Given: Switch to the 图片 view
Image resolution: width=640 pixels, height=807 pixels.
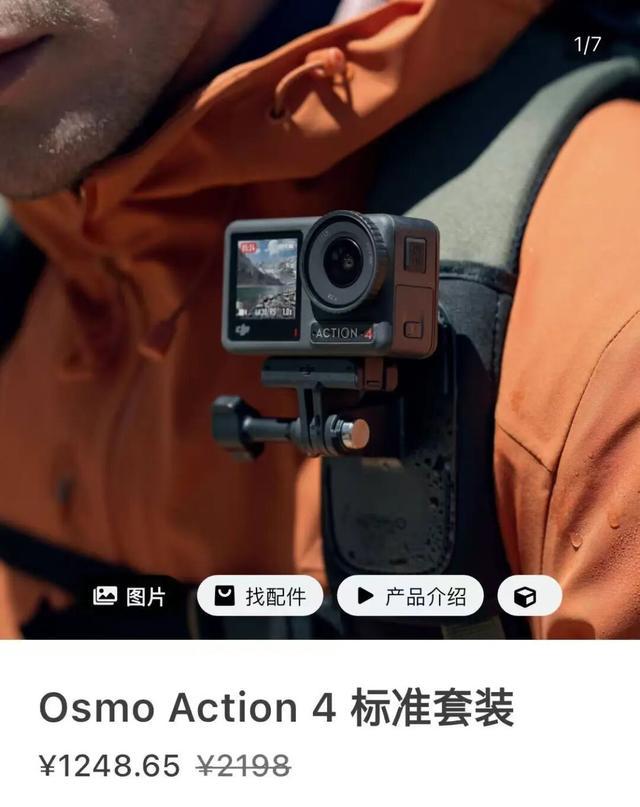Looking at the screenshot, I should (x=130, y=597).
